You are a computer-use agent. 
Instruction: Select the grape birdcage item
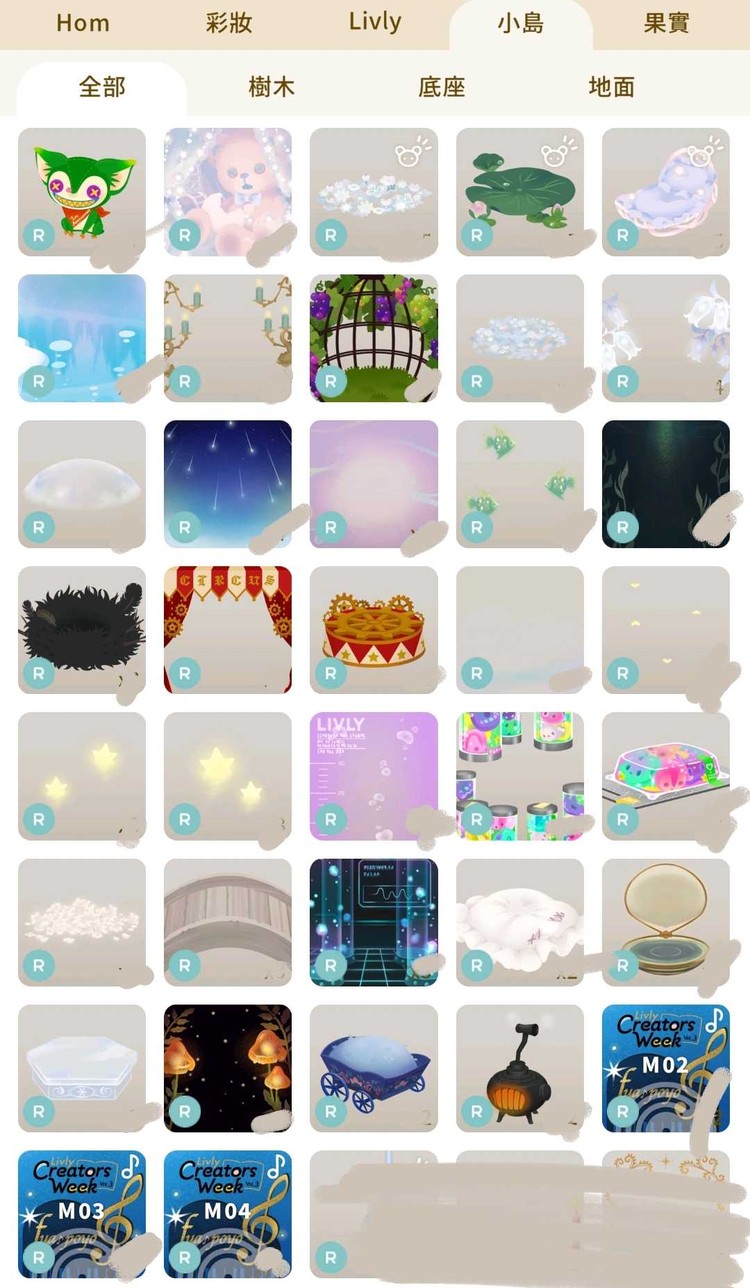pos(374,338)
